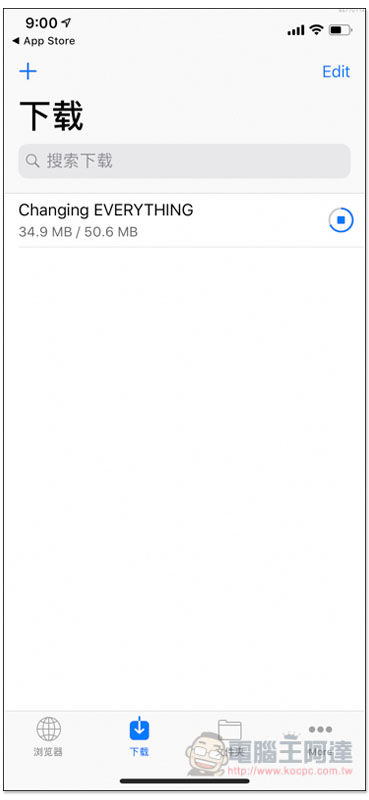Tap the plus icon to add a download

28,71
